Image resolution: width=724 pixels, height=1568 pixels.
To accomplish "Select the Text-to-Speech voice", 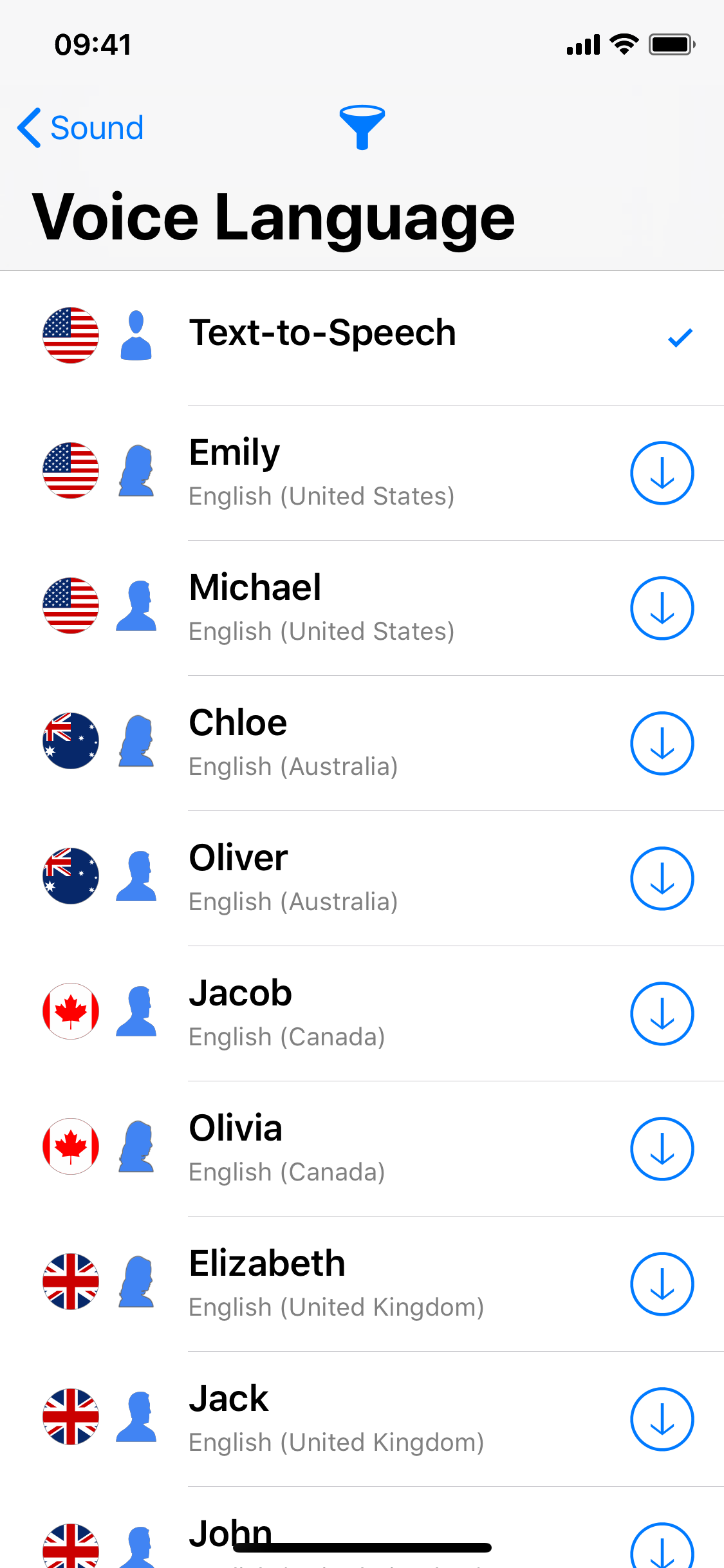I will 362,338.
